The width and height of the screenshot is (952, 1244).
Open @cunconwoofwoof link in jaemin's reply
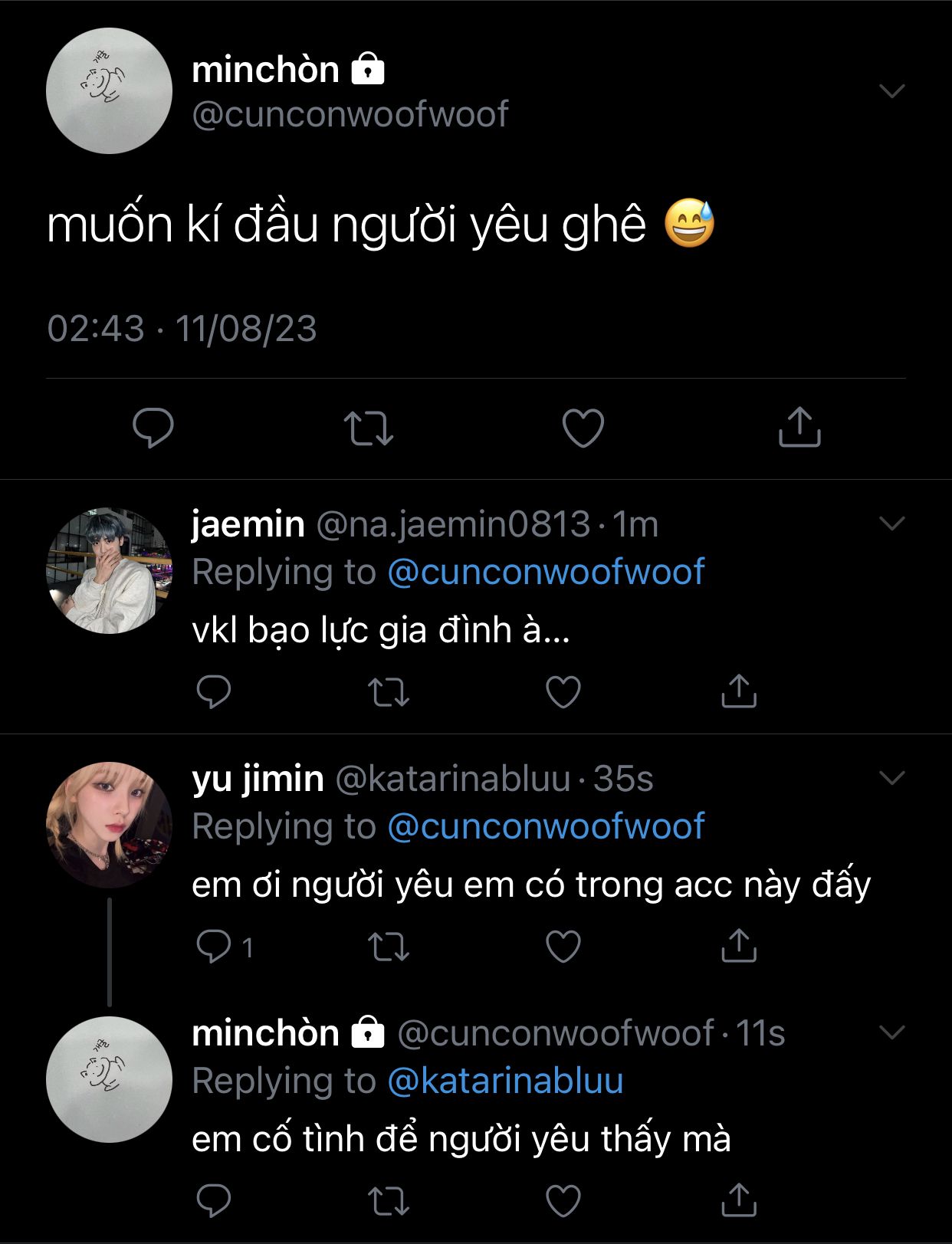click(546, 572)
